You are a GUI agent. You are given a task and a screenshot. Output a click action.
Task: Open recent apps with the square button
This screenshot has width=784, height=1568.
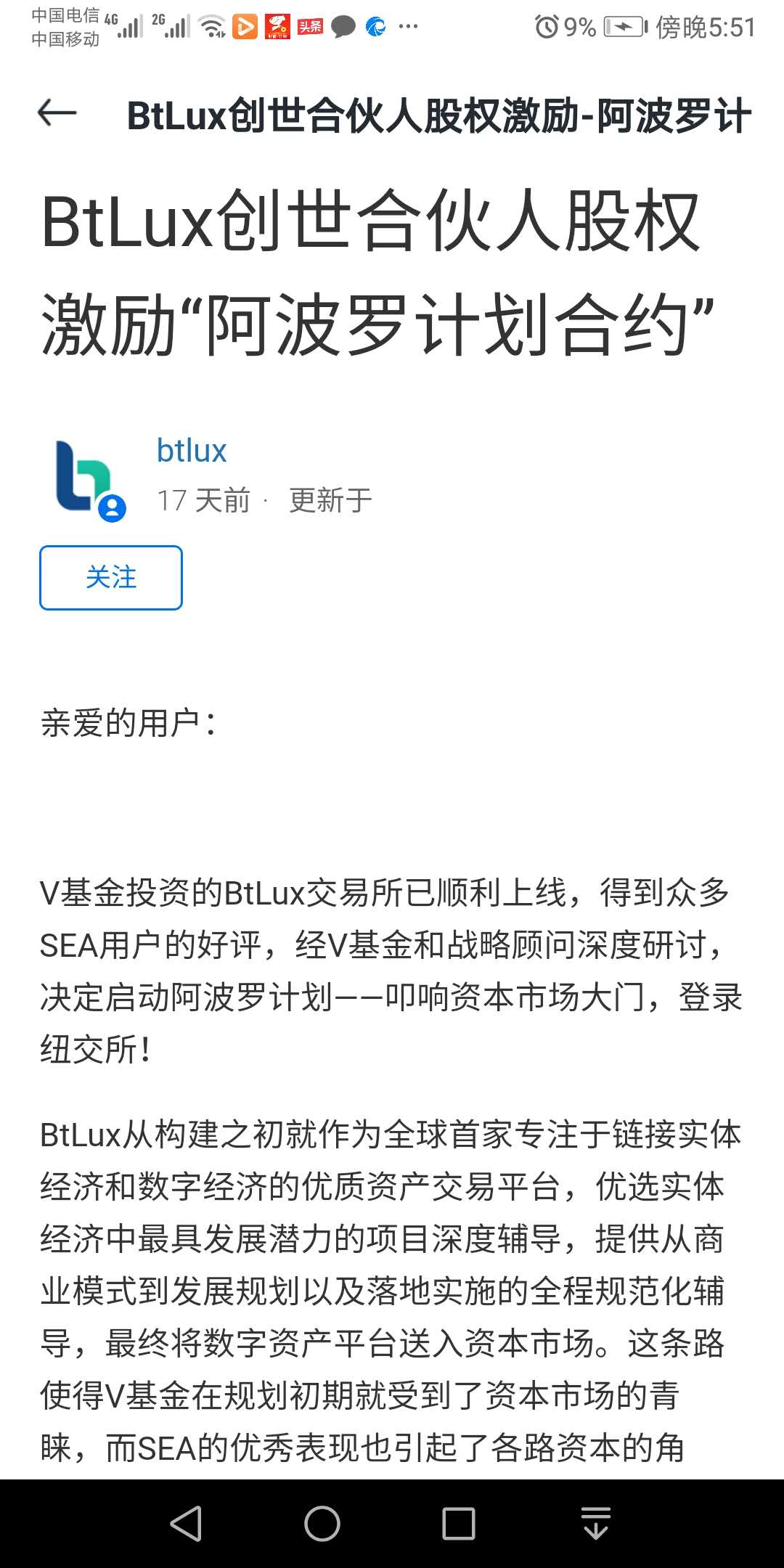[x=459, y=1523]
